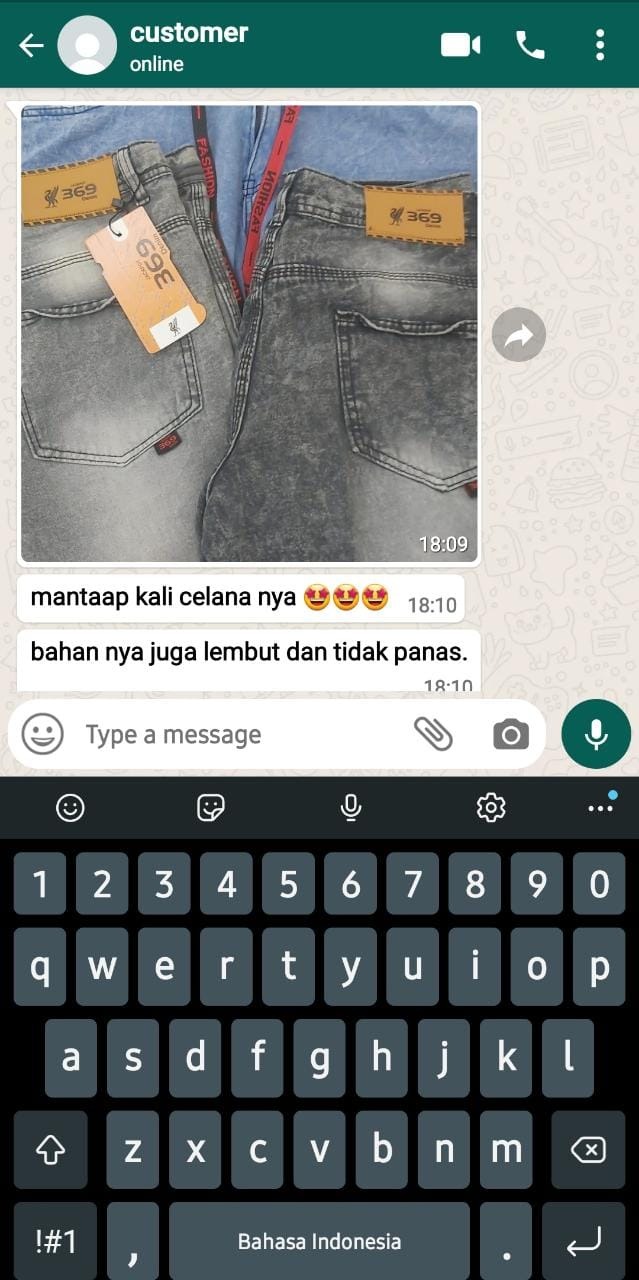
Task: Toggle the shift key
Action: [x=50, y=1150]
